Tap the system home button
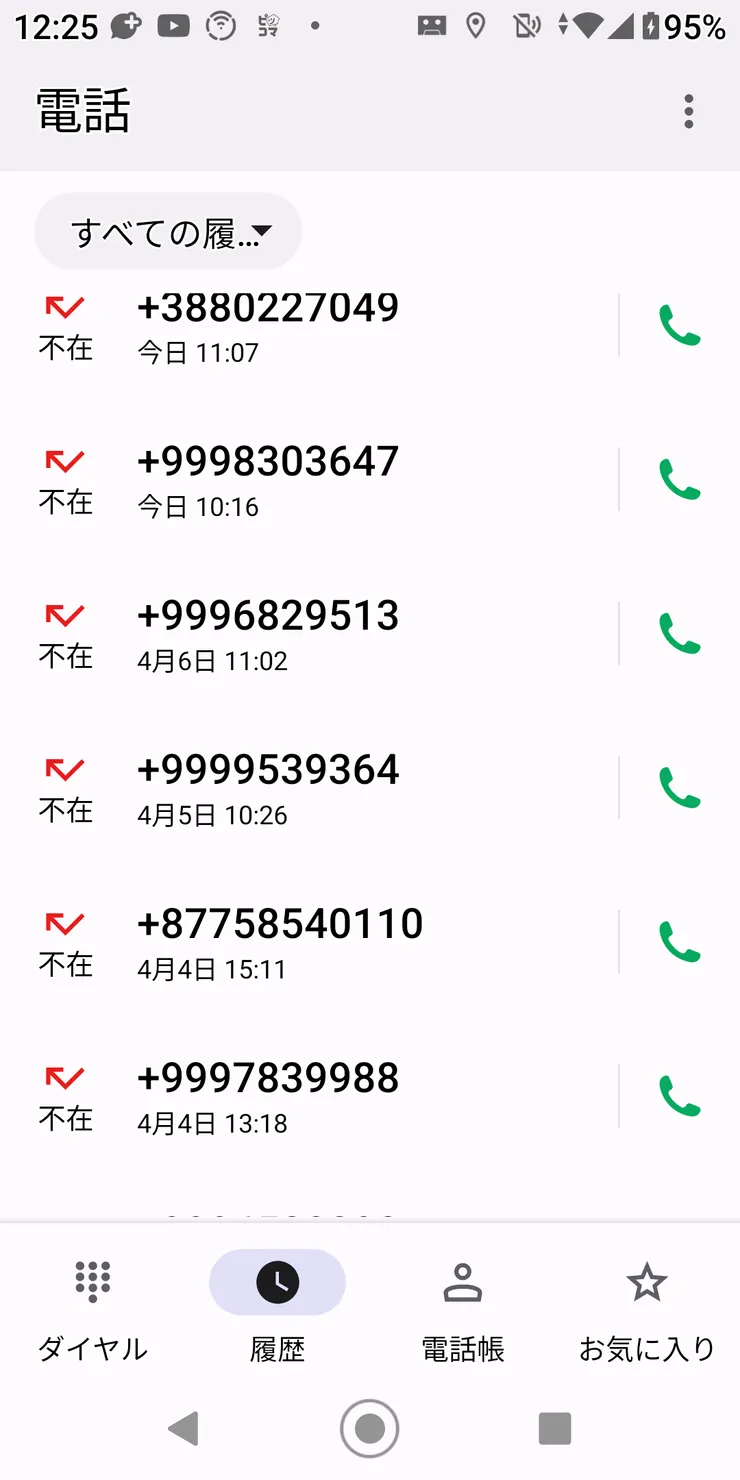 tap(370, 1428)
